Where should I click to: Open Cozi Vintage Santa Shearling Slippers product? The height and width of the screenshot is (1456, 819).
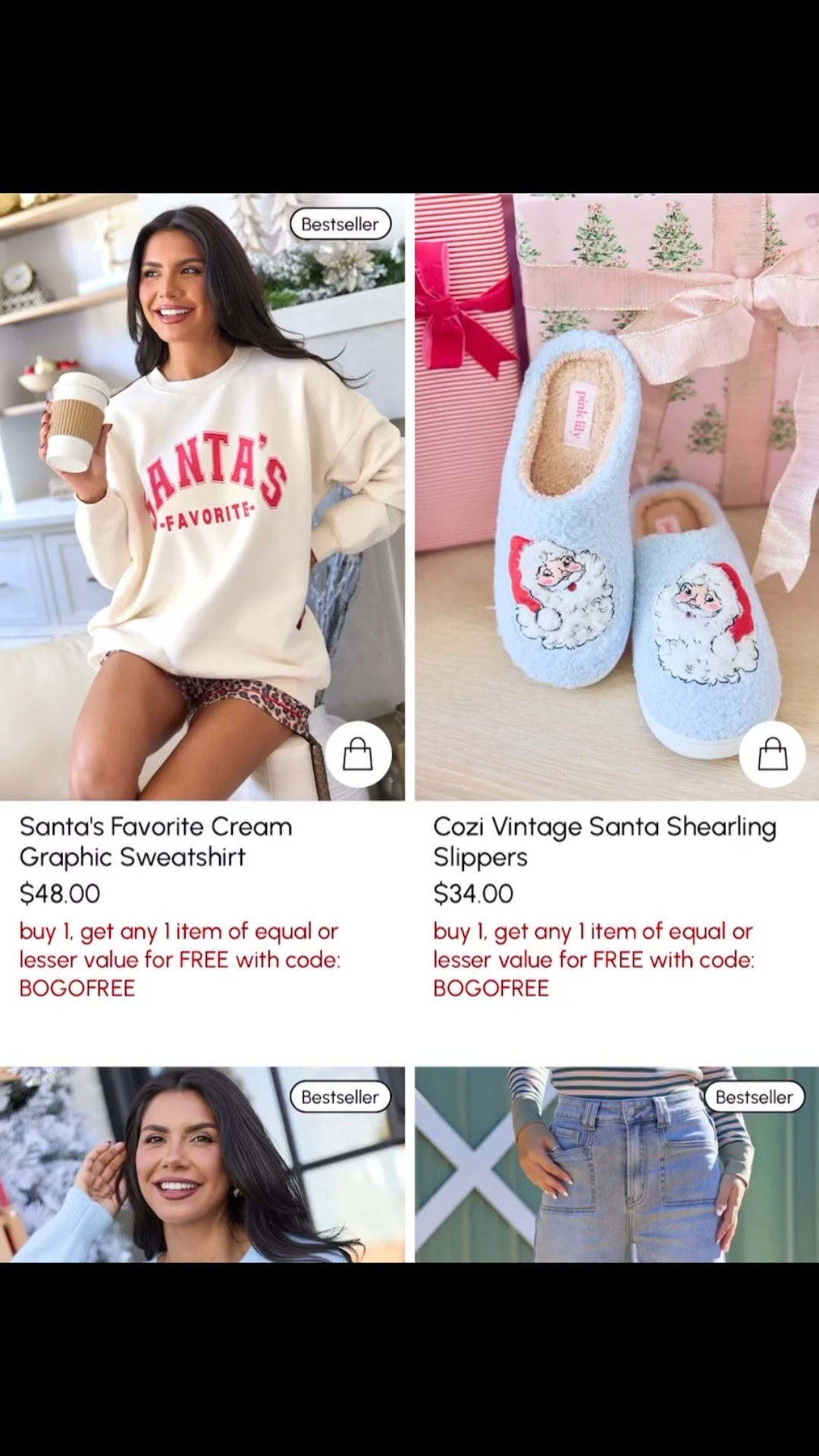point(604,841)
